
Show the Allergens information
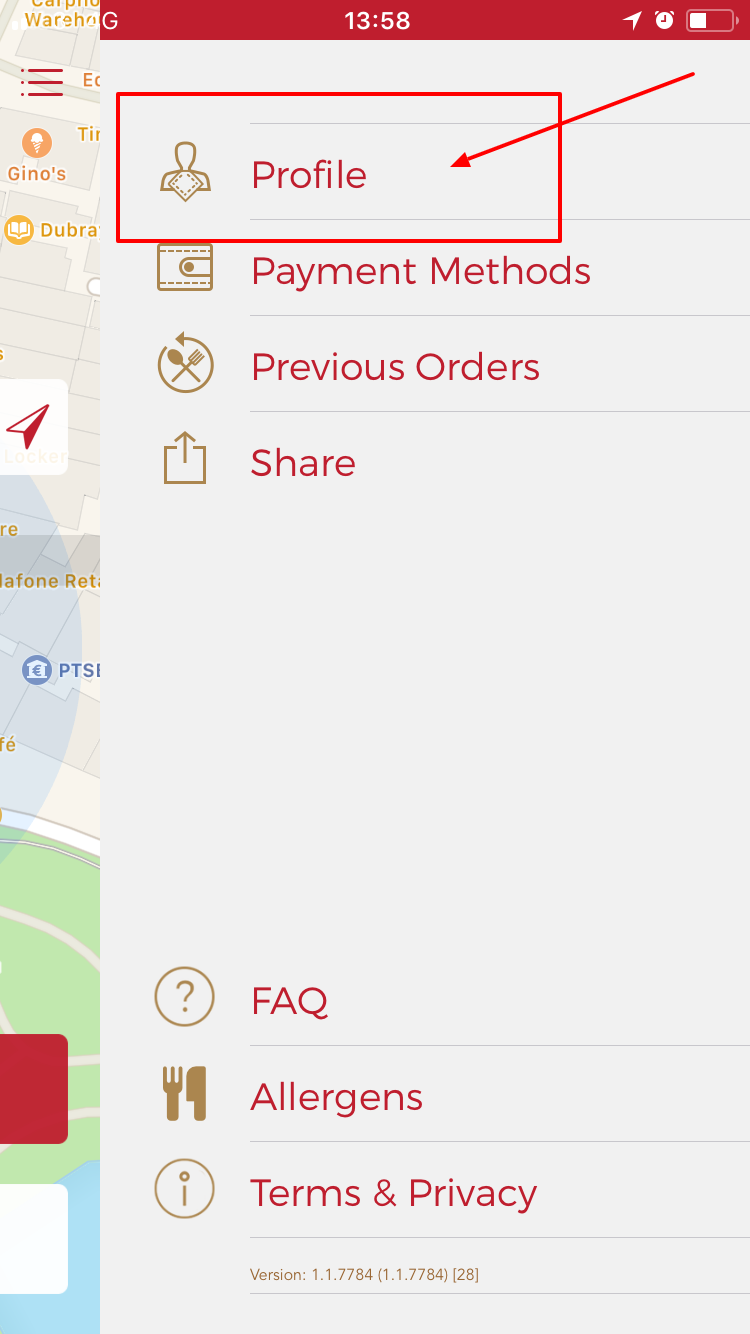pyautogui.click(x=425, y=1094)
